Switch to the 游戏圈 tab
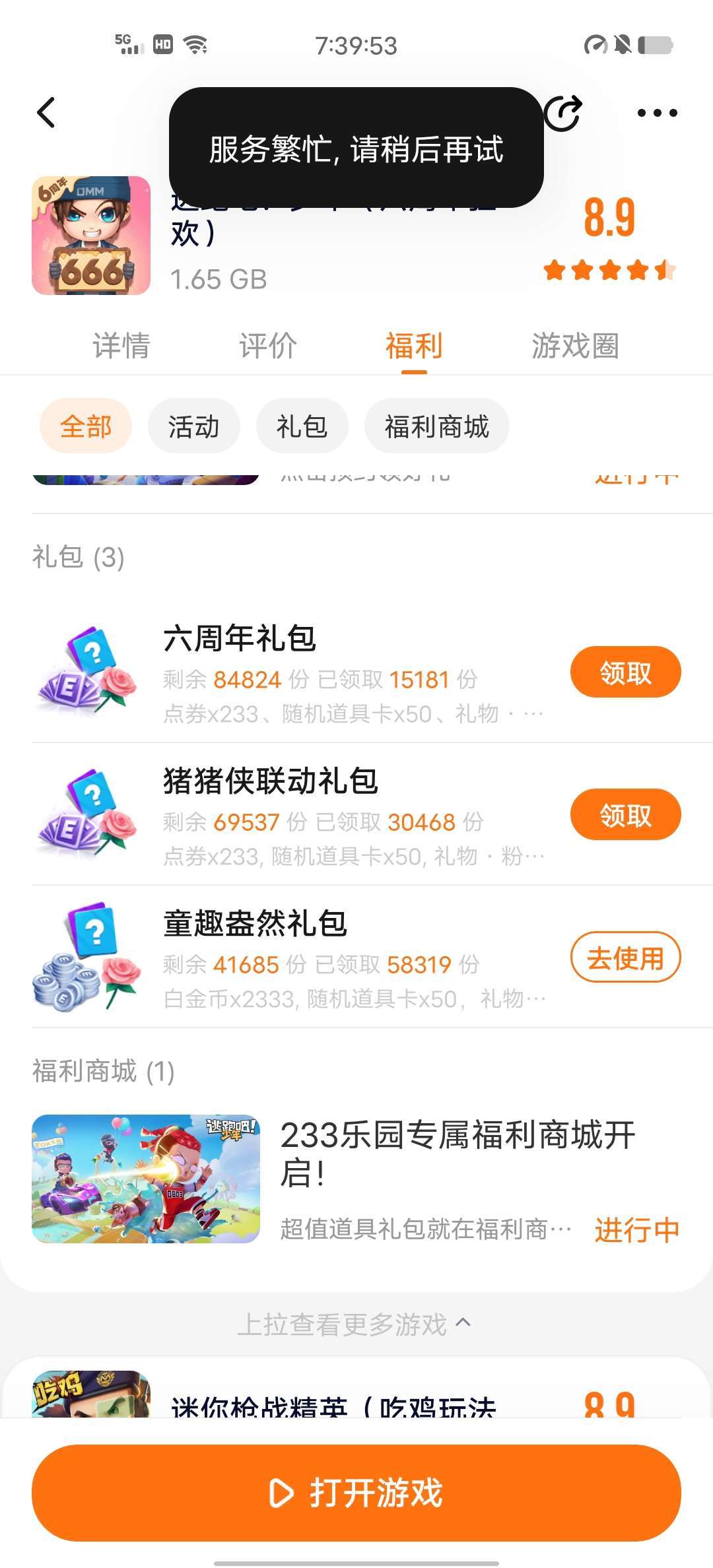 click(x=575, y=346)
